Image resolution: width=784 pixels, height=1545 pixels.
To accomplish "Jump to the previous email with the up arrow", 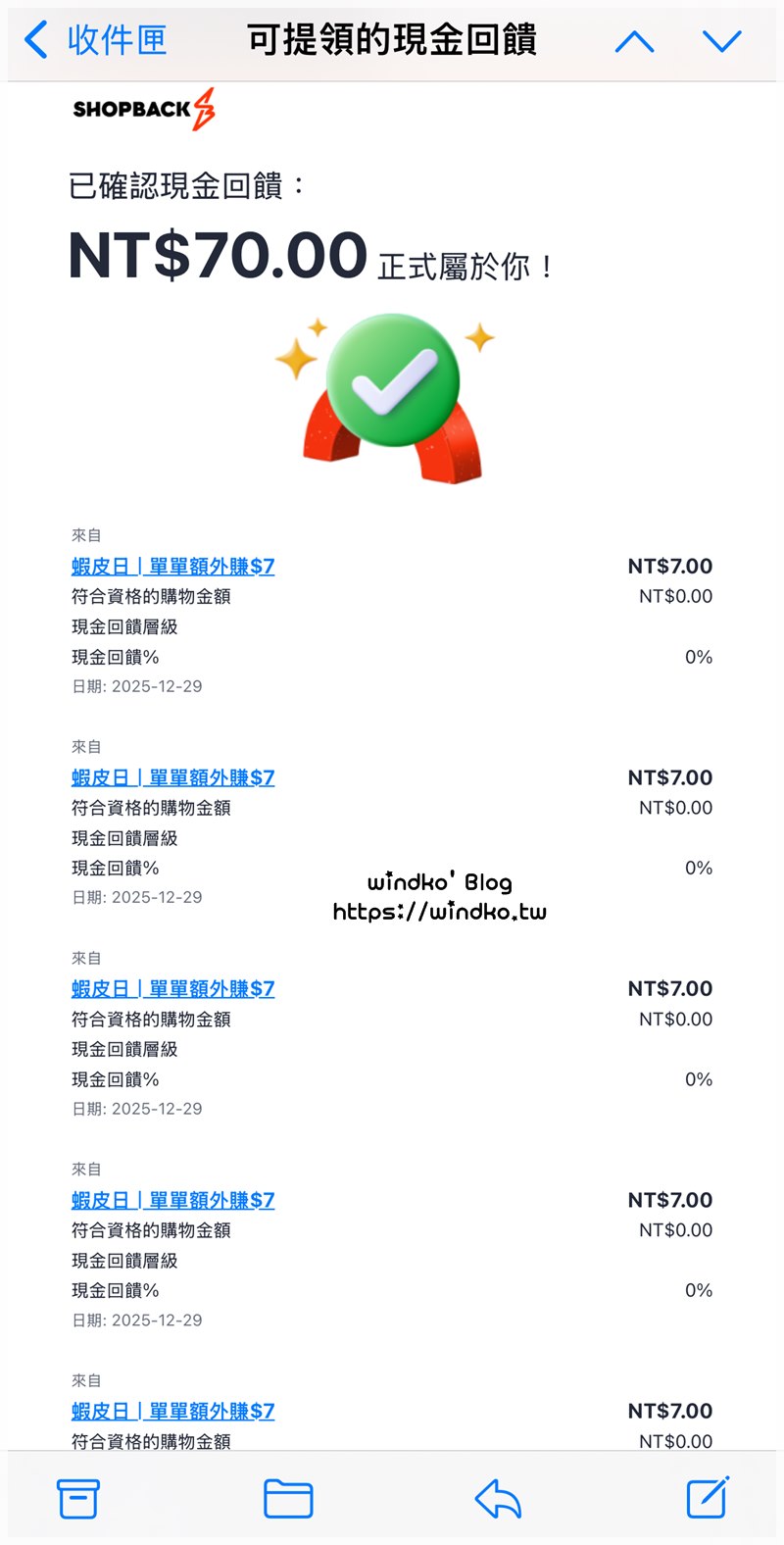I will (634, 41).
